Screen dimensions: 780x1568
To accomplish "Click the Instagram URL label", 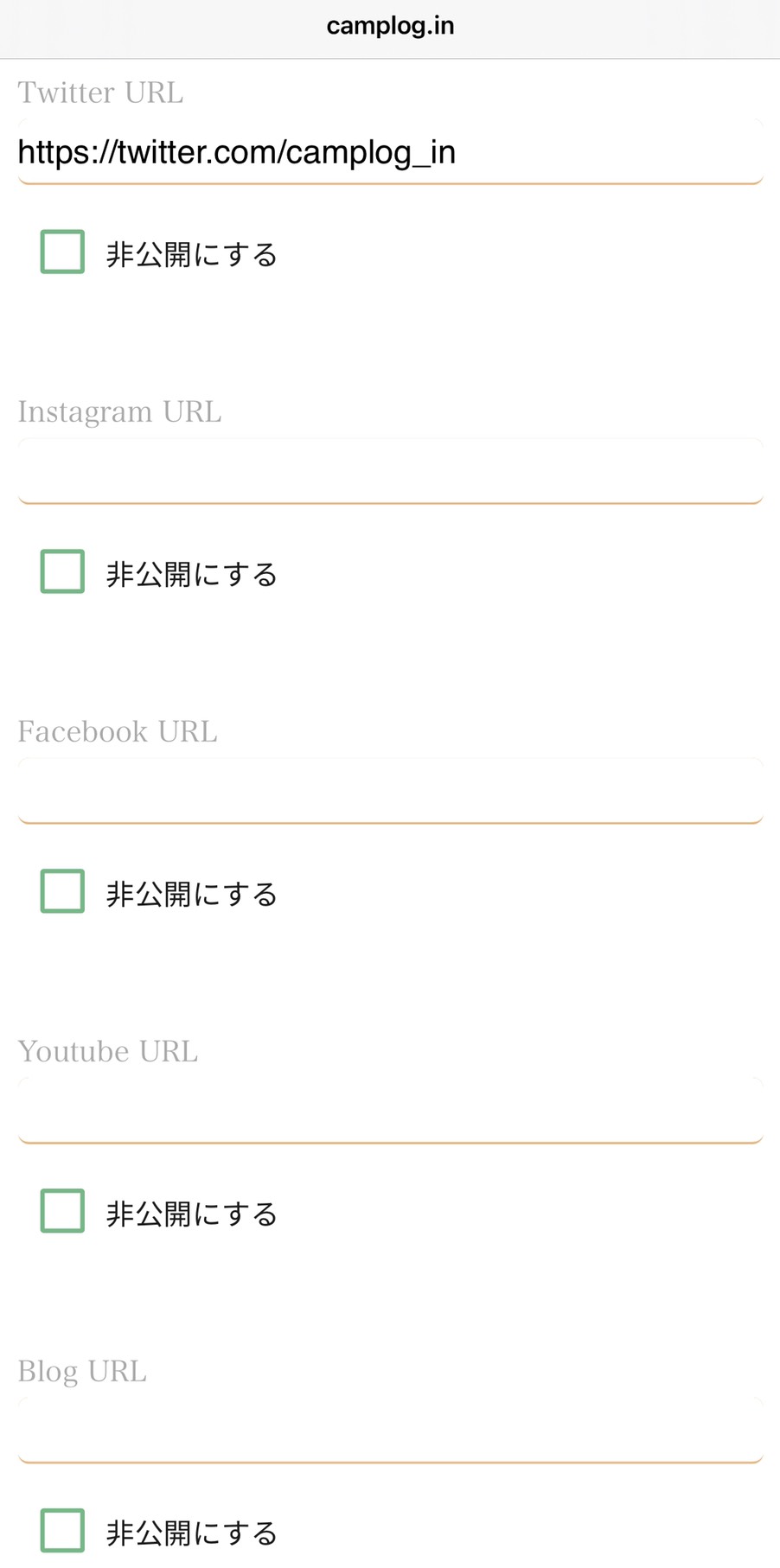I will [x=120, y=411].
